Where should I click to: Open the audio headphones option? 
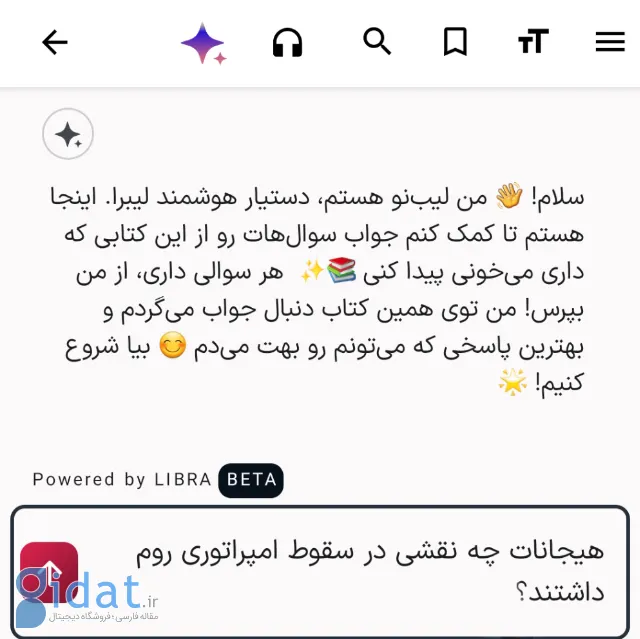pos(288,42)
